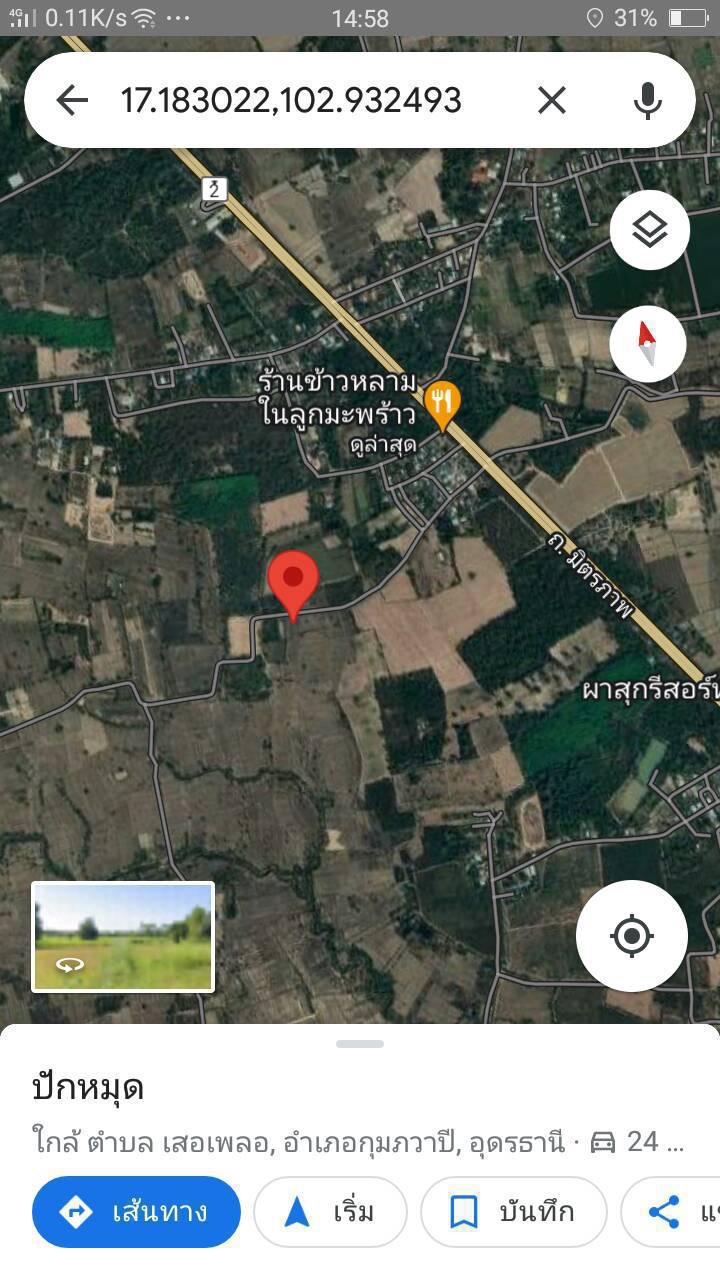This screenshot has width=720, height=1280.
Task: Open the ร้านข้าวหลามในลูกมะพร้าว restaurant marker
Action: coord(441,402)
